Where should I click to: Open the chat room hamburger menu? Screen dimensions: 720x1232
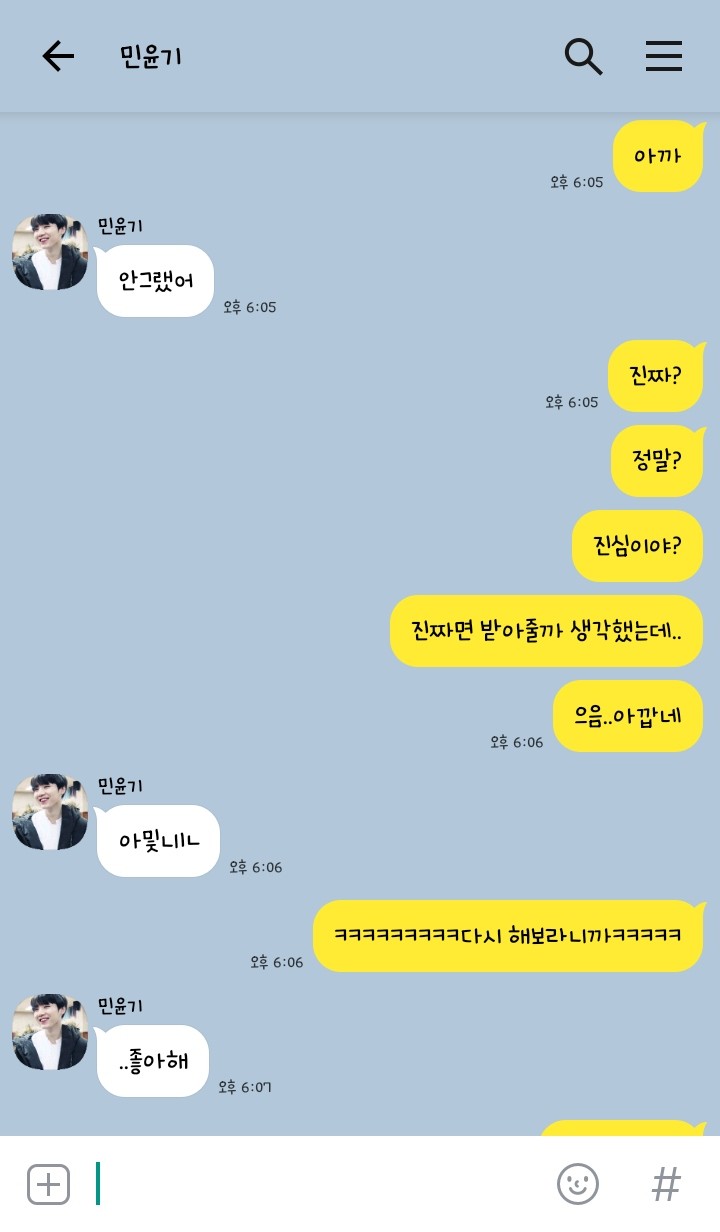tap(664, 56)
